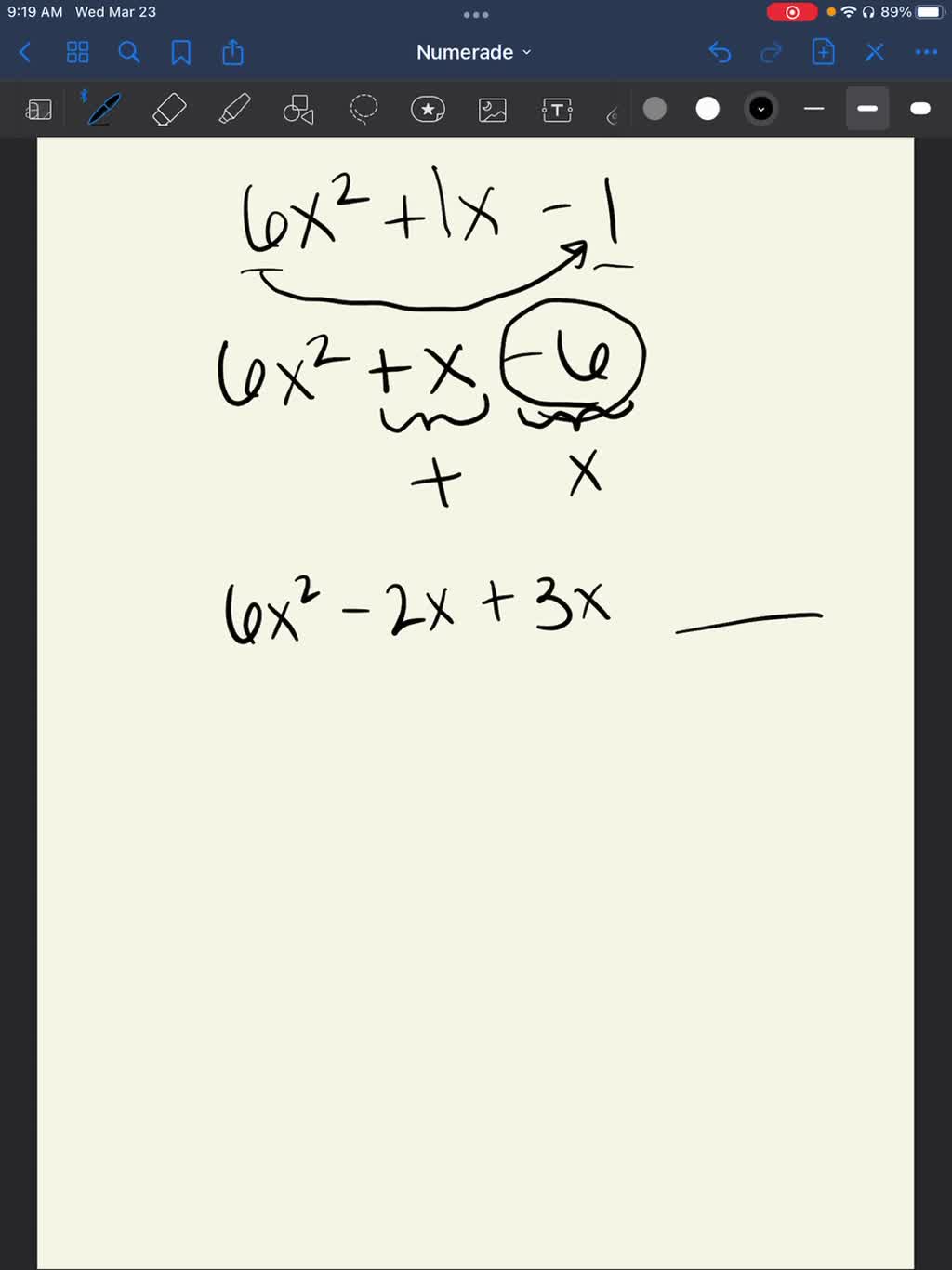Undo the last stroke
952x1270 pixels.
720,52
